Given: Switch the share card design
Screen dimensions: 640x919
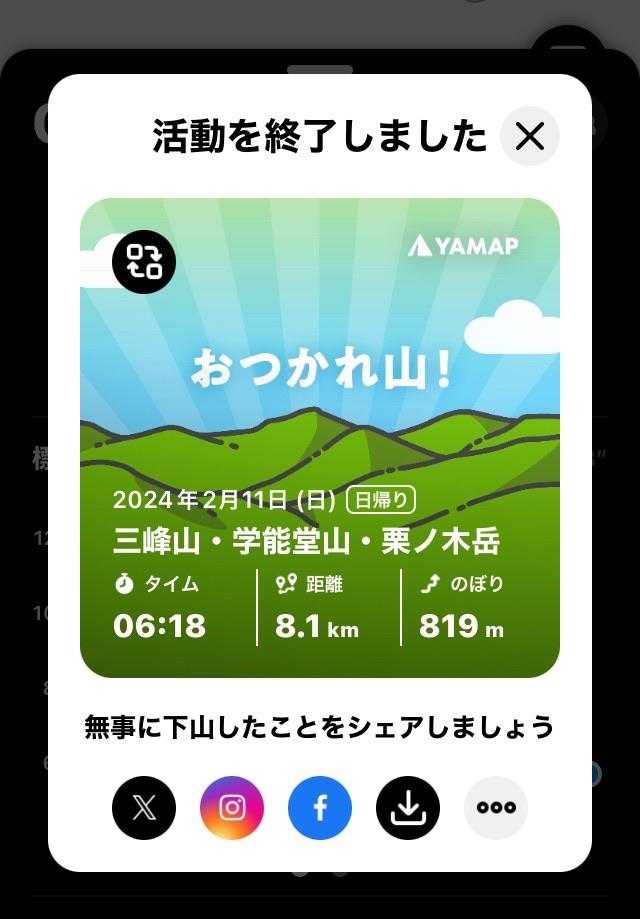Looking at the screenshot, I should click(144, 262).
